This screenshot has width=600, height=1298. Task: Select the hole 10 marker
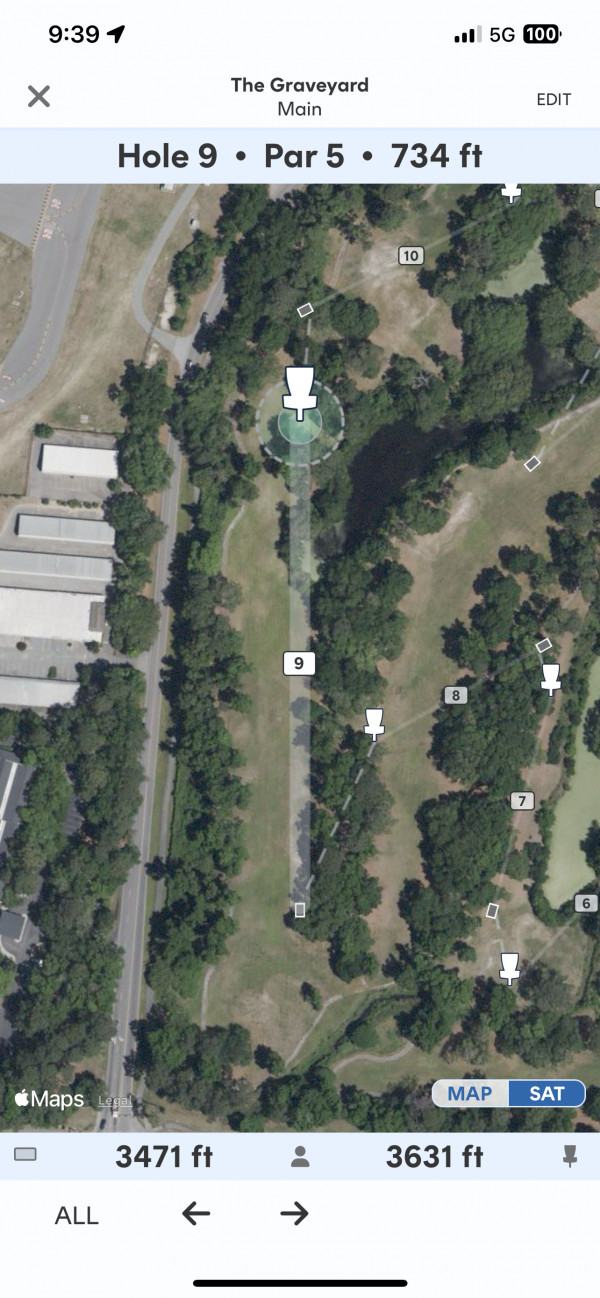coord(410,256)
